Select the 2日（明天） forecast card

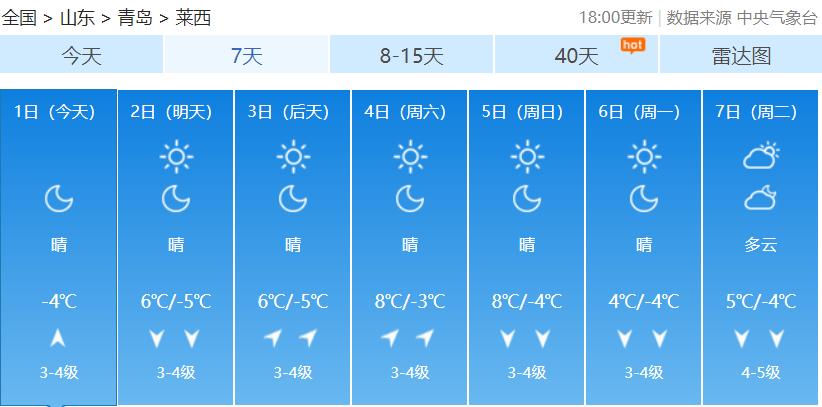click(175, 245)
